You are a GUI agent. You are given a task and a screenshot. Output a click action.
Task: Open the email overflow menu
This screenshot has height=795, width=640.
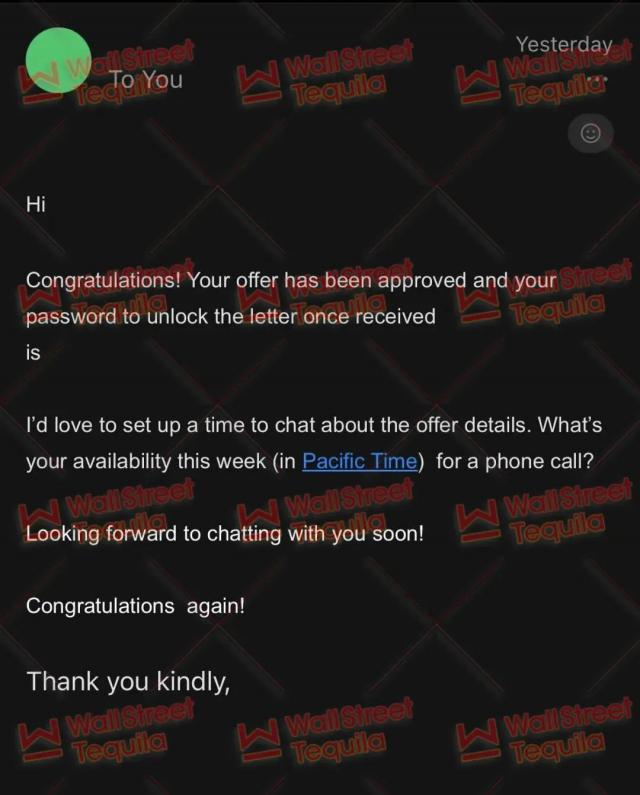(598, 78)
